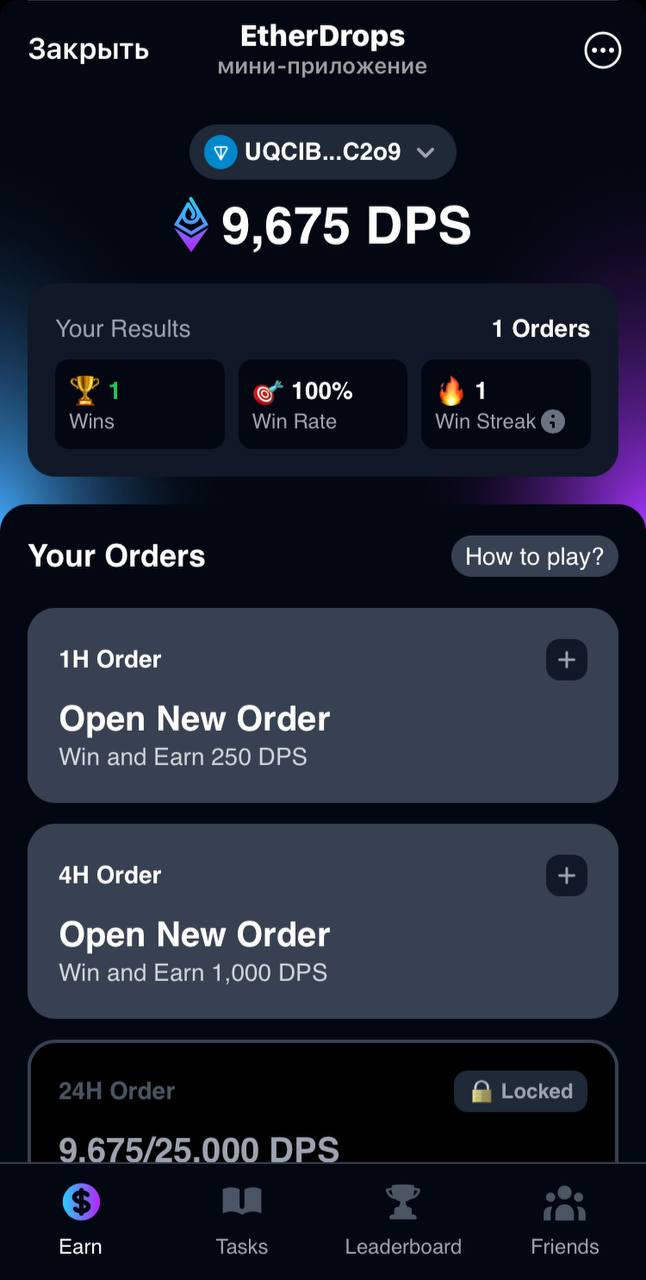Tap plus icon on 4H Order
The image size is (646, 1280).
[x=566, y=875]
